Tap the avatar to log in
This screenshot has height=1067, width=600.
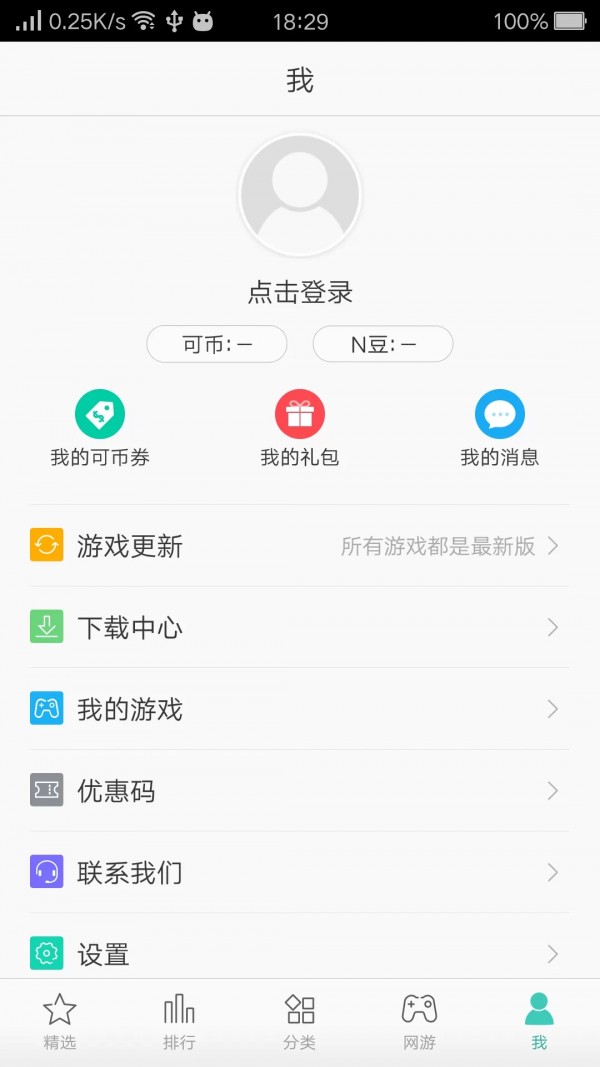(300, 195)
